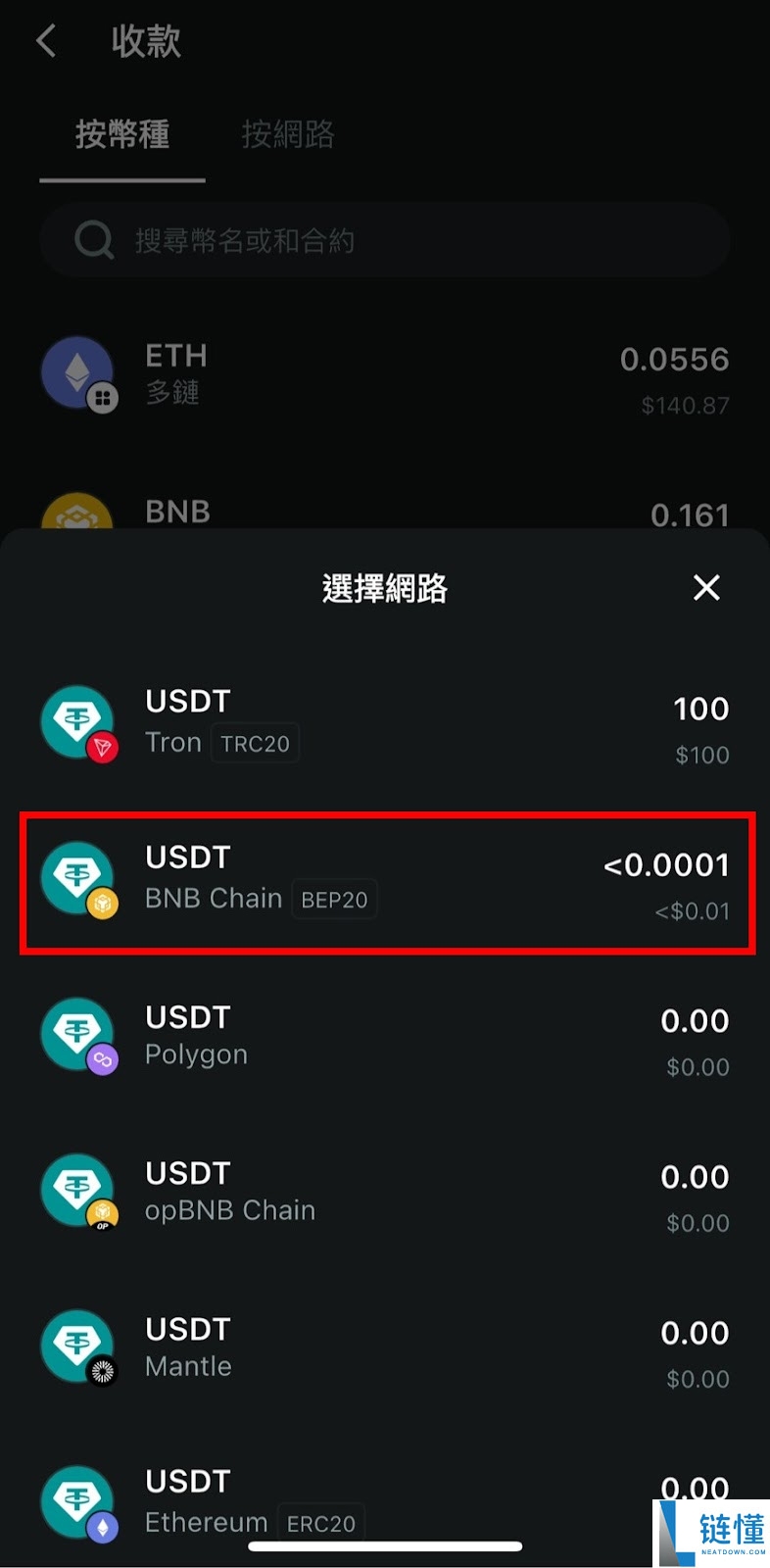This screenshot has width=770, height=1568.
Task: Select the USDT Polygon network icon
Action: (x=77, y=1035)
